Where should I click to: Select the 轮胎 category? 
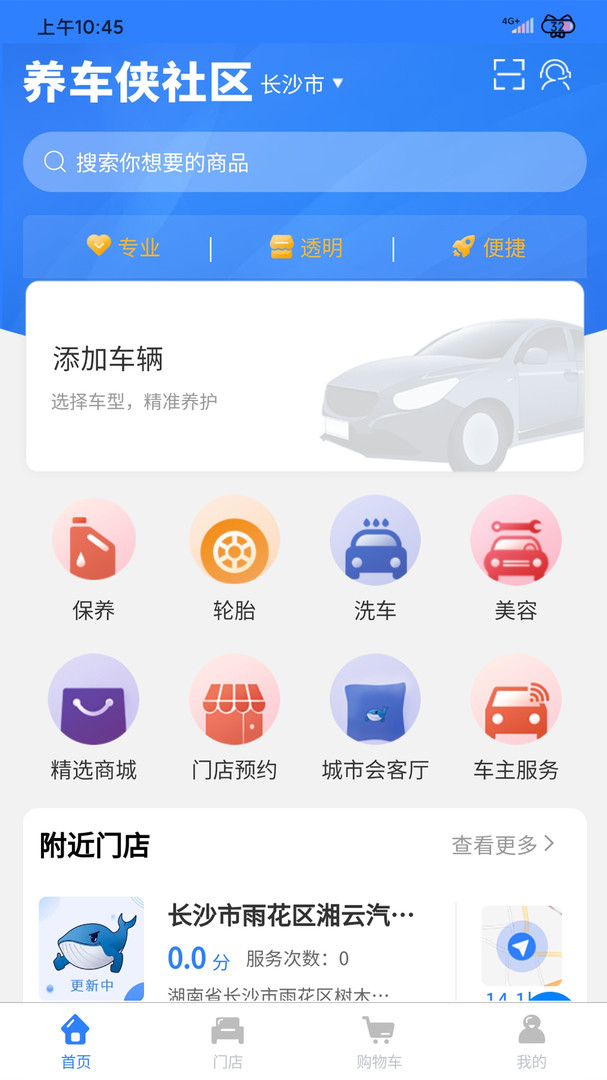tap(234, 559)
